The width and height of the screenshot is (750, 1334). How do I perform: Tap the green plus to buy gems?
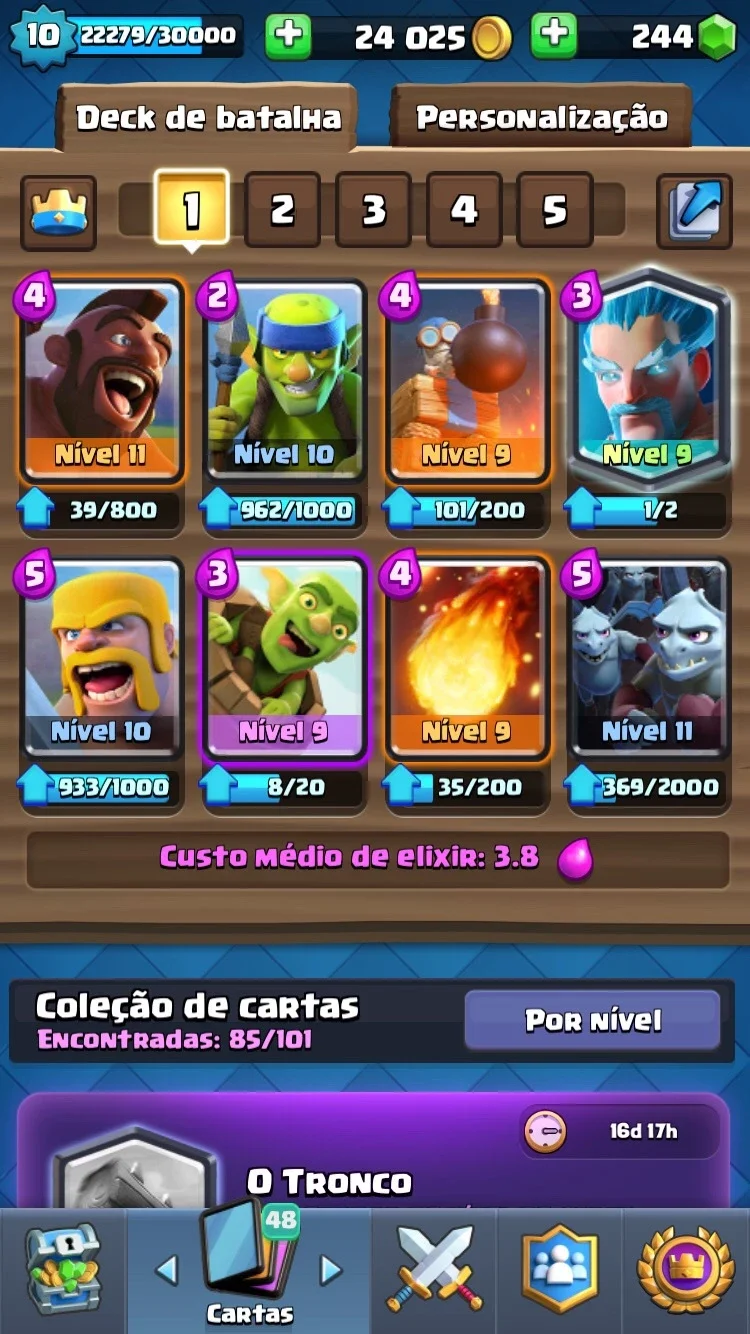[554, 37]
